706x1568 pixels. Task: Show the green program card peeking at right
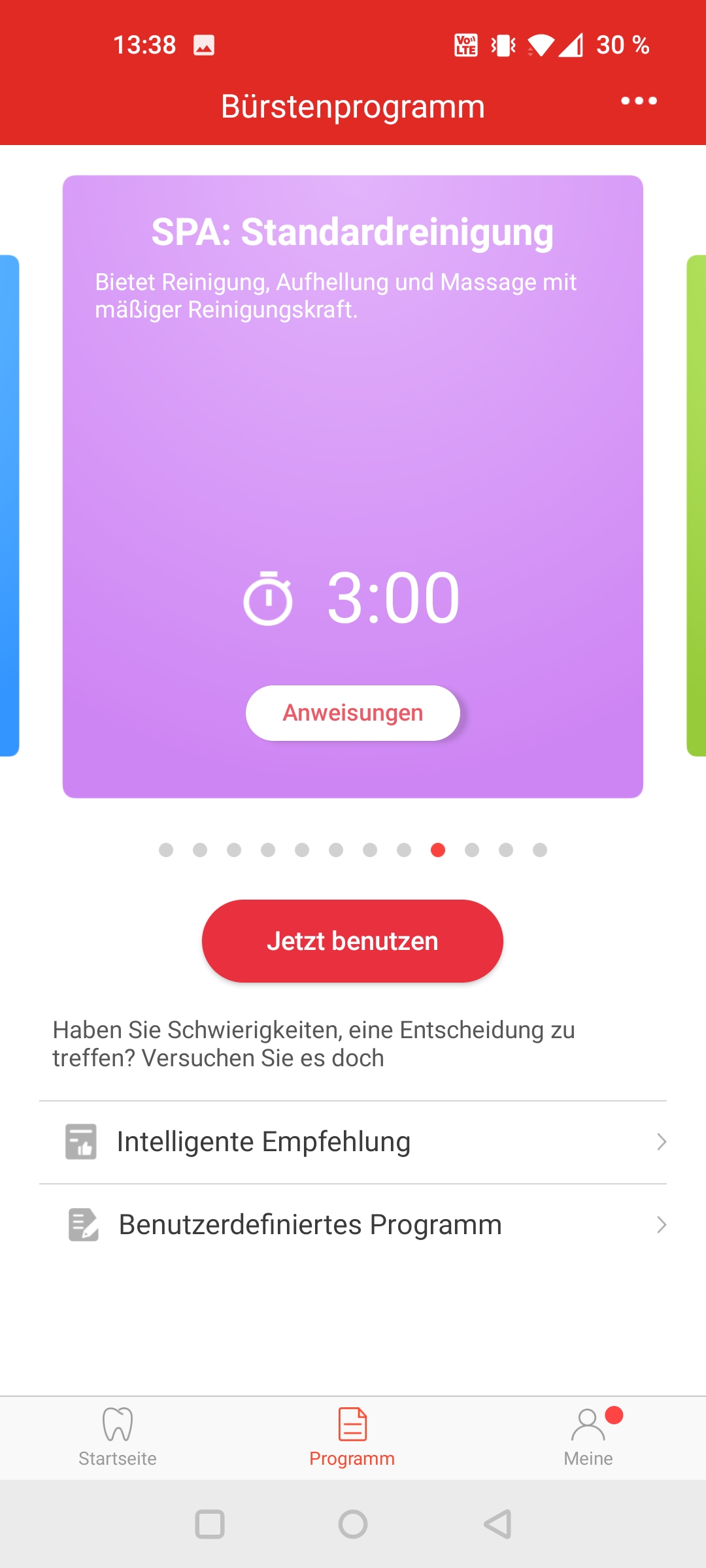click(696, 506)
